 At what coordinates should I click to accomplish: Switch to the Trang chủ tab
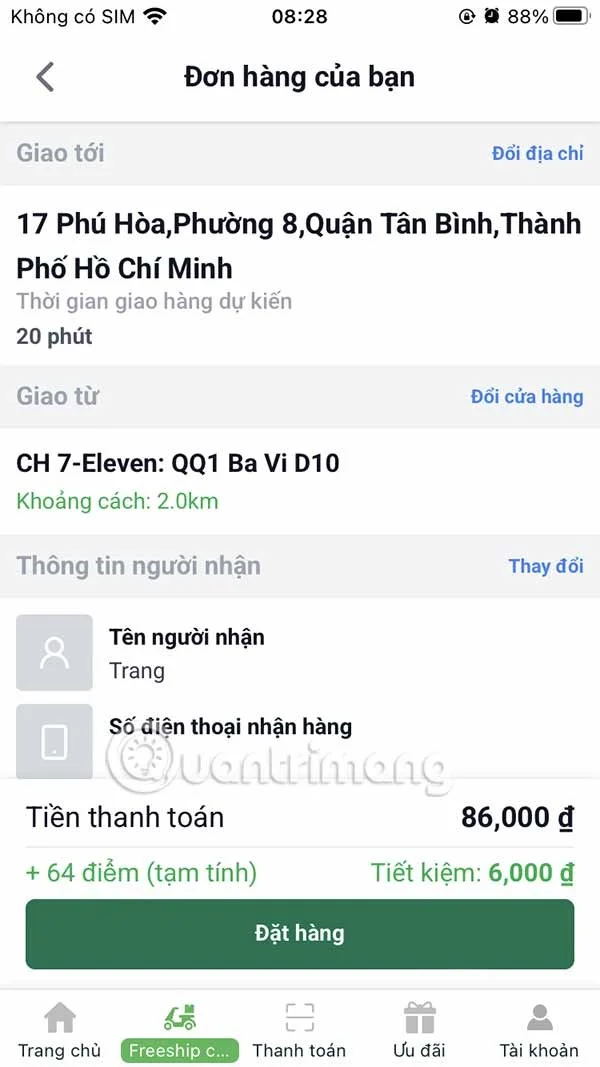[60, 1031]
